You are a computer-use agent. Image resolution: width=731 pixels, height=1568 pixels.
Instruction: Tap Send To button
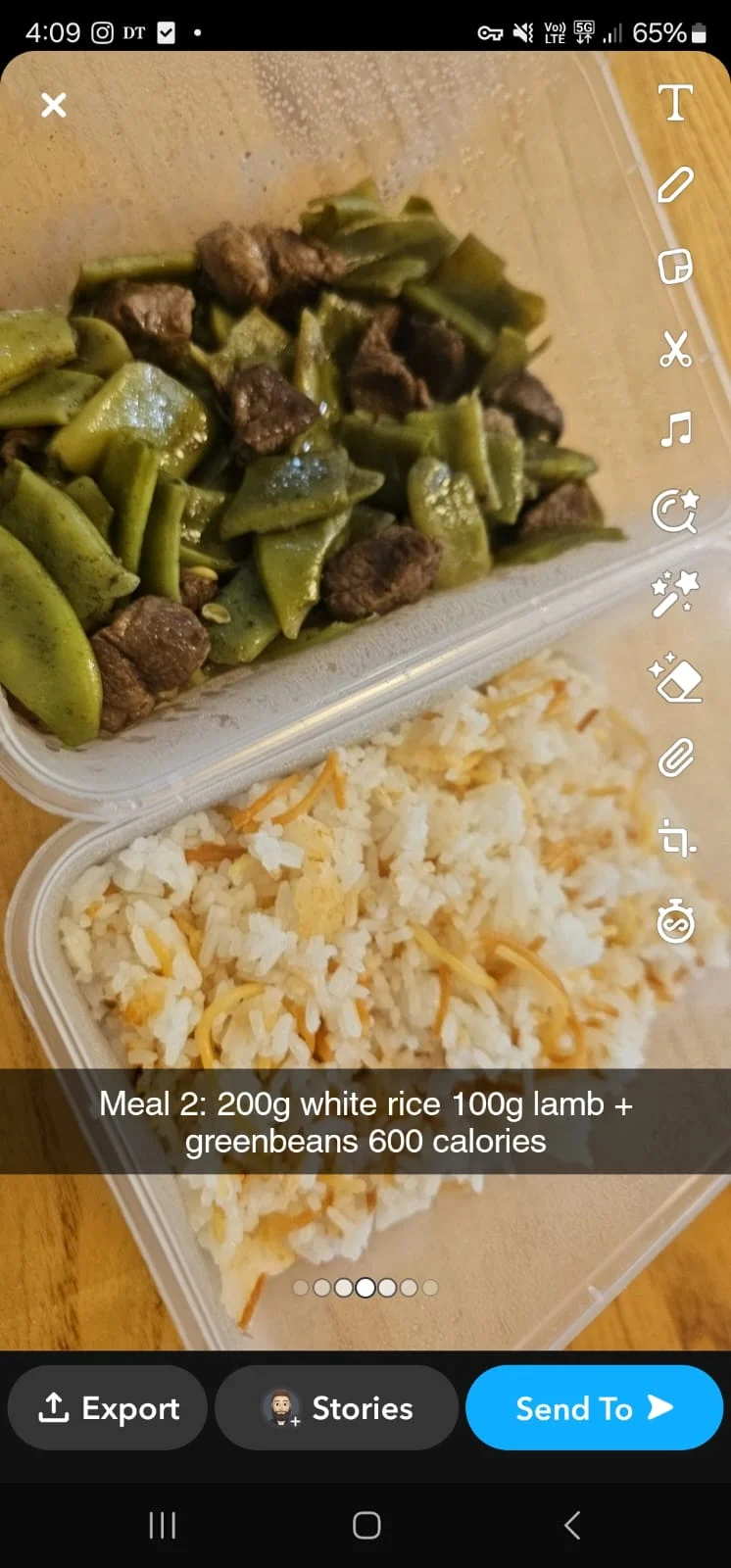point(594,1408)
